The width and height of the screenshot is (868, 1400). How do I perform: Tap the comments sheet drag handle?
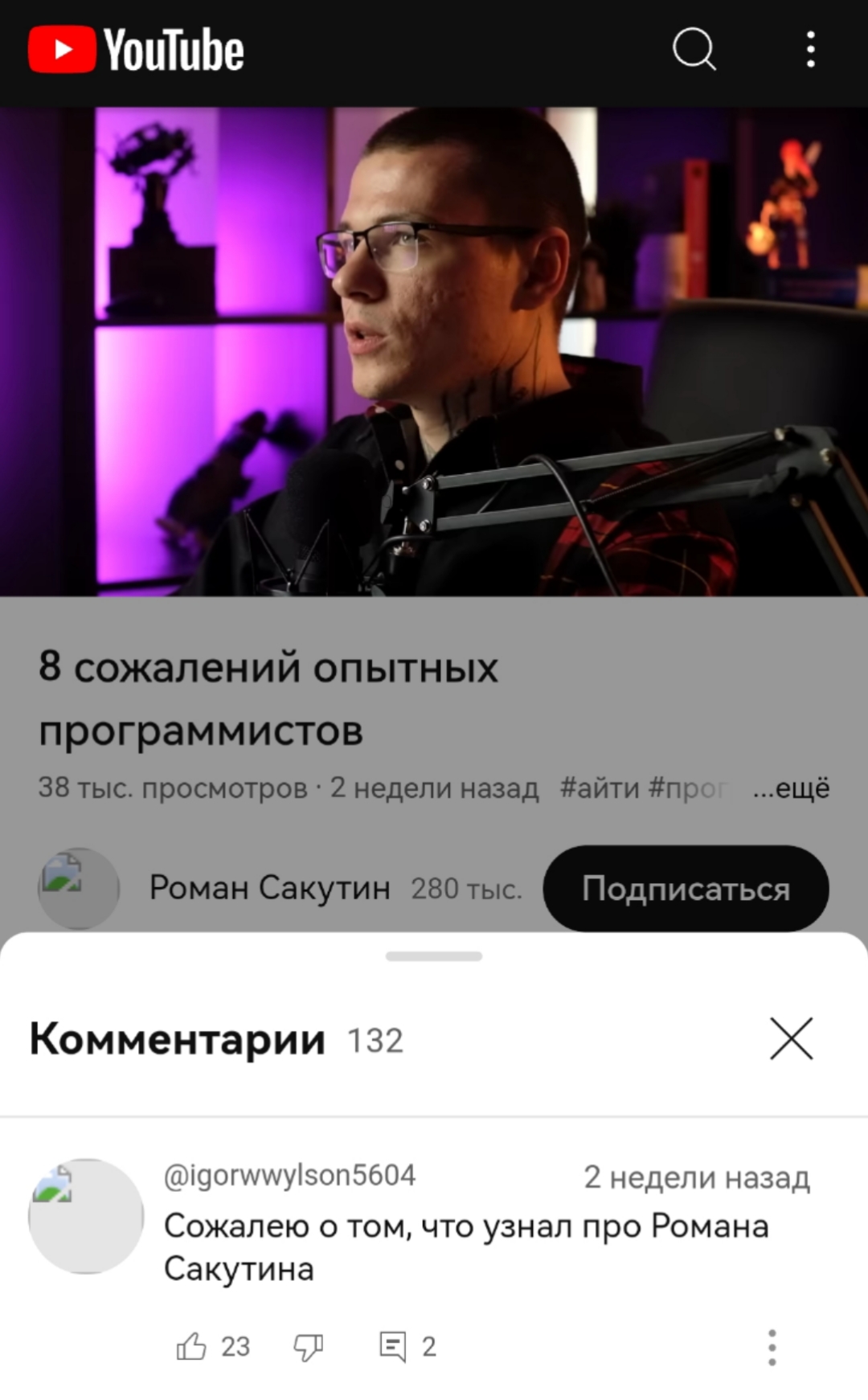[x=434, y=956]
